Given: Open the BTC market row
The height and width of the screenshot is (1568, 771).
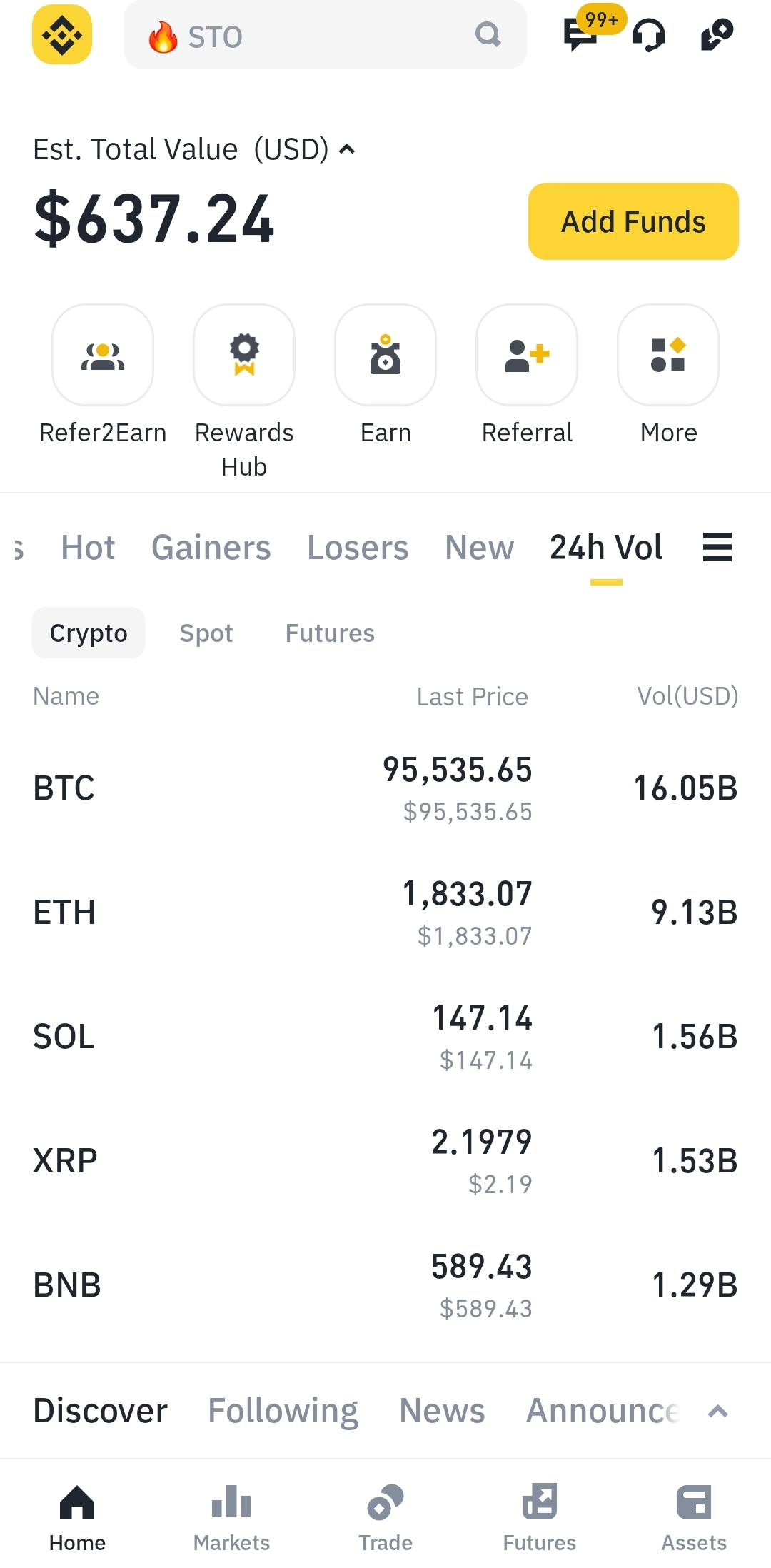Looking at the screenshot, I should [x=385, y=788].
